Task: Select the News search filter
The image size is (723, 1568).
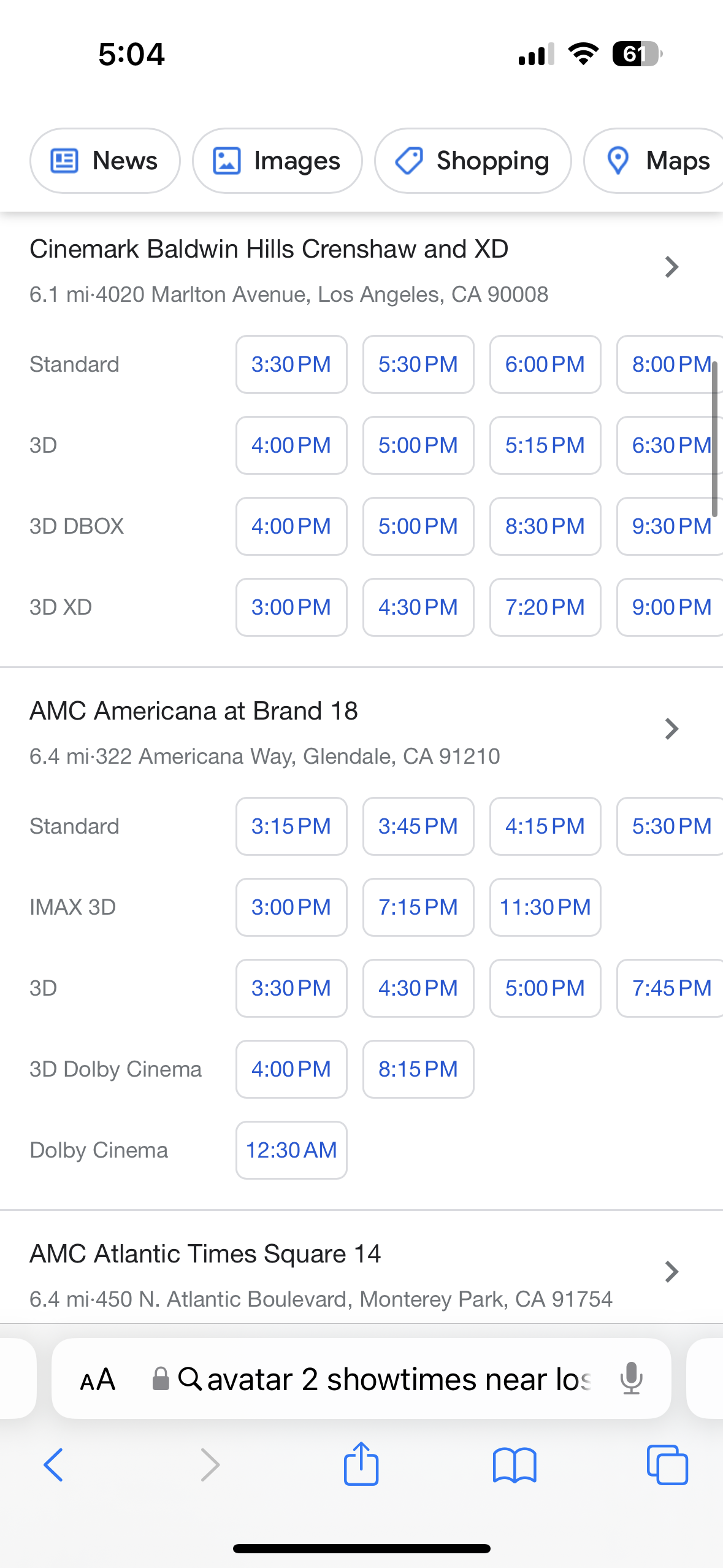Action: pyautogui.click(x=104, y=161)
